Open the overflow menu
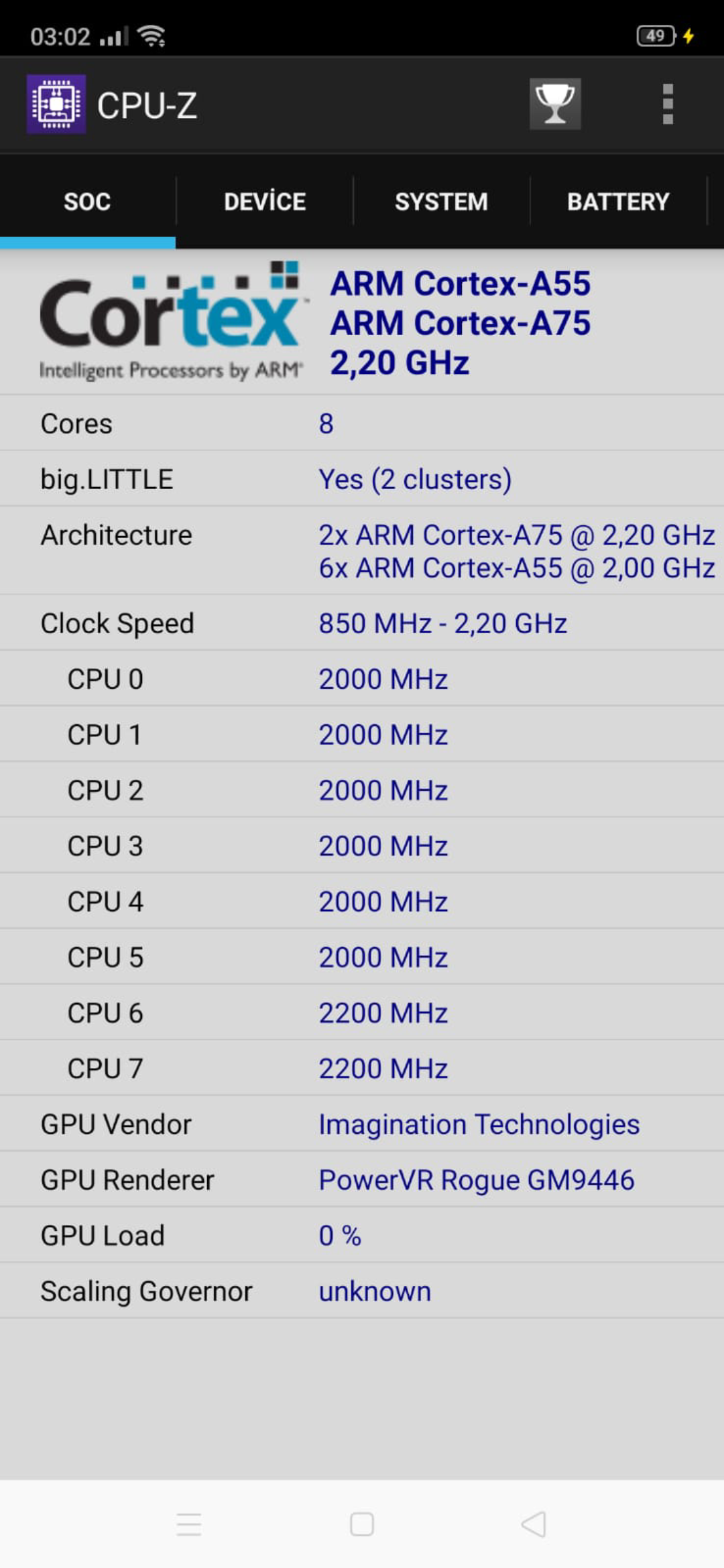Viewport: 724px width, 1568px height. [668, 104]
